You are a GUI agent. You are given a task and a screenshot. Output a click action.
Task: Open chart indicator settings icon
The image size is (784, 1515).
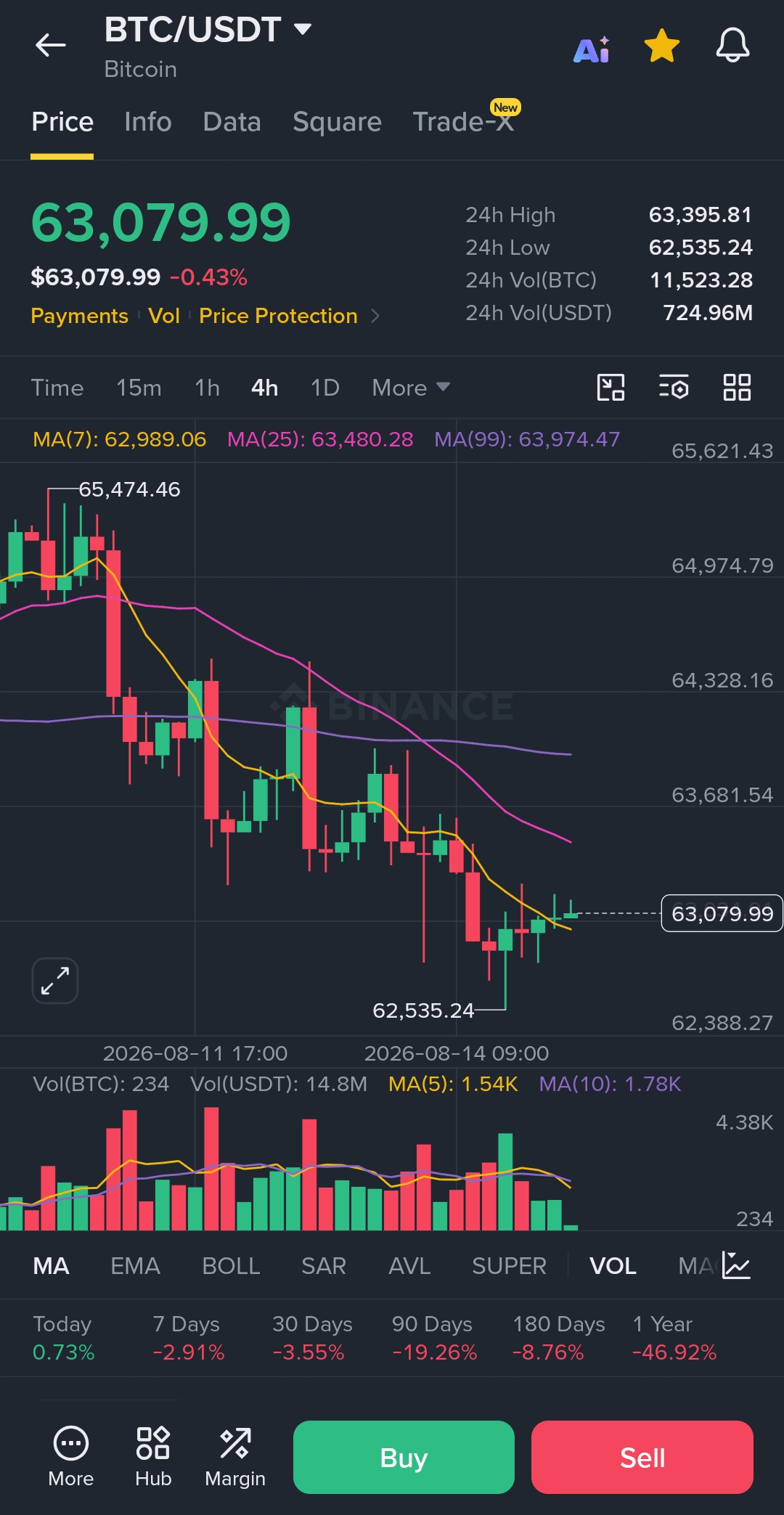tap(674, 388)
